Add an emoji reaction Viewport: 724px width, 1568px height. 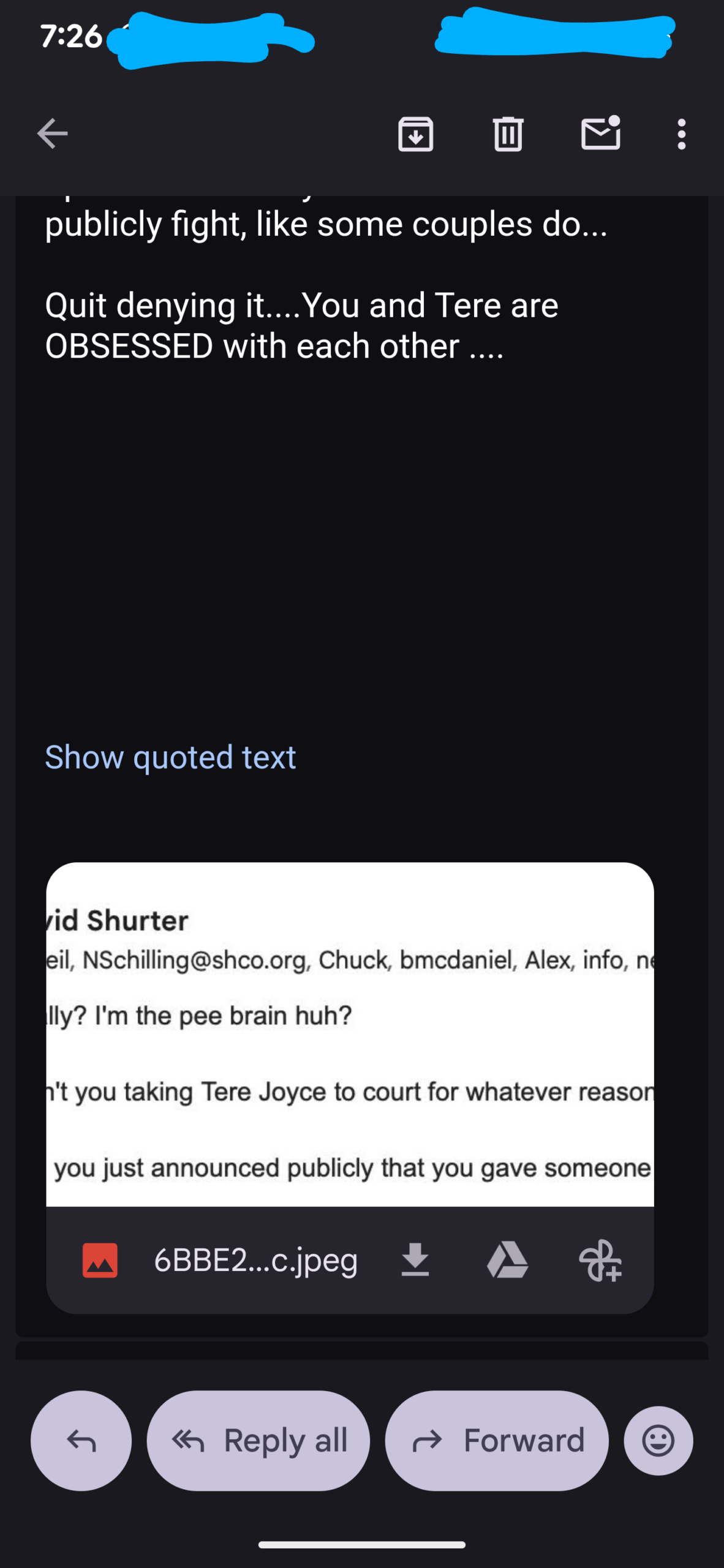tap(658, 1441)
